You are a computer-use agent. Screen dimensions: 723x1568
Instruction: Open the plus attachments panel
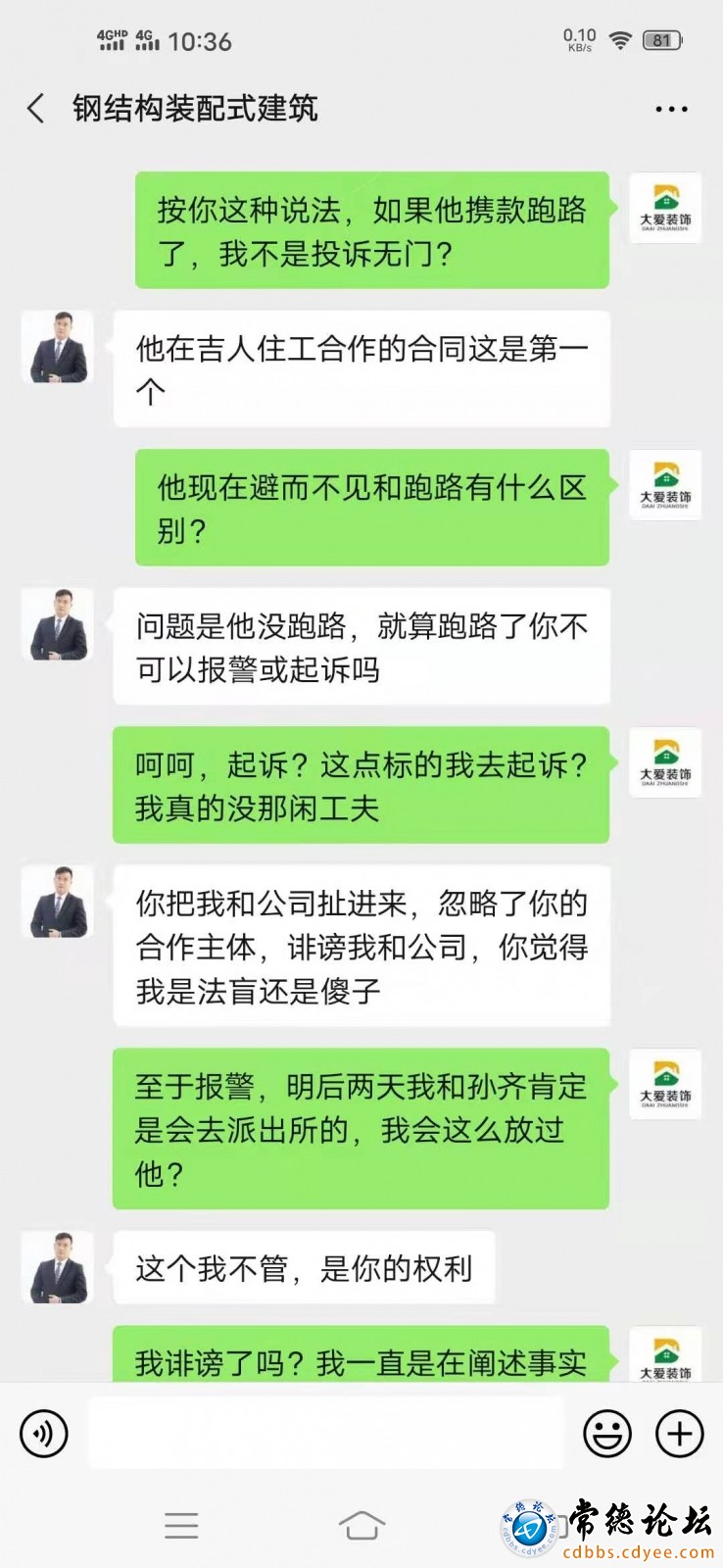pyautogui.click(x=679, y=1434)
